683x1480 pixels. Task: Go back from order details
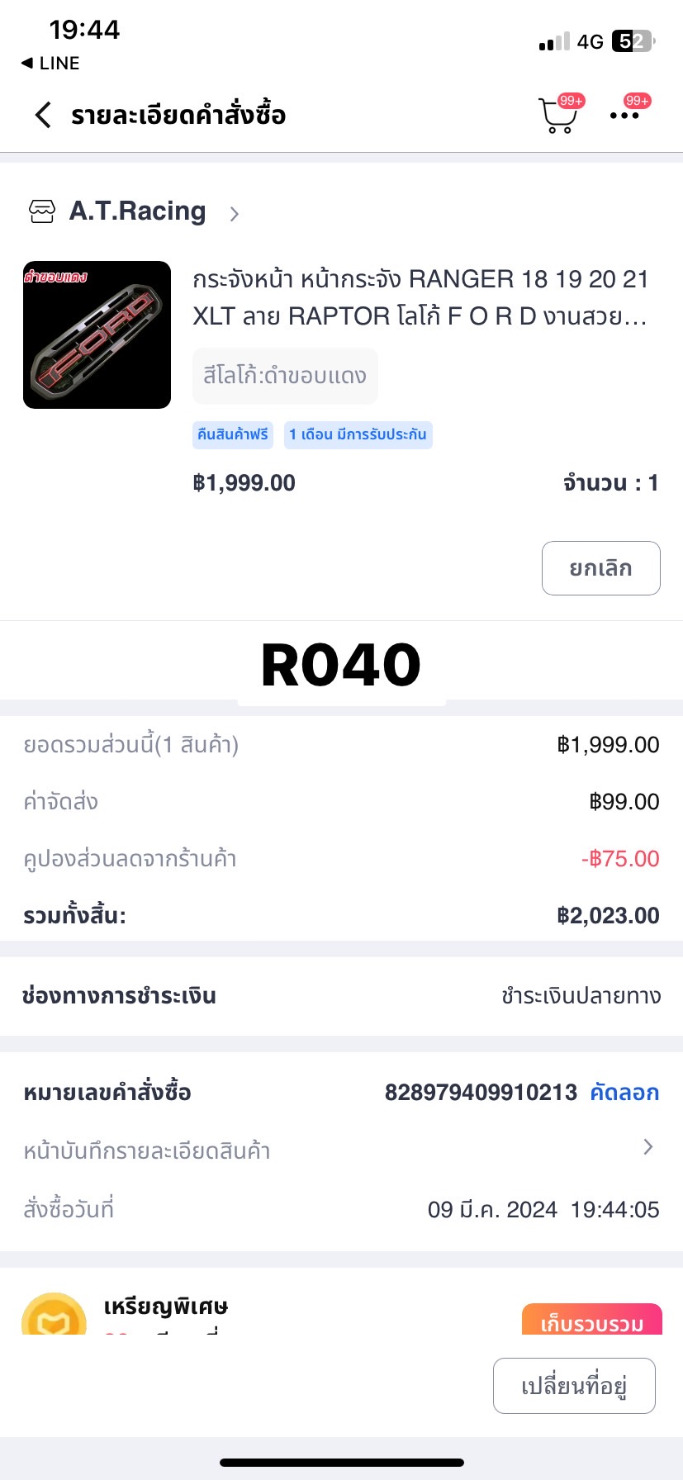[42, 115]
